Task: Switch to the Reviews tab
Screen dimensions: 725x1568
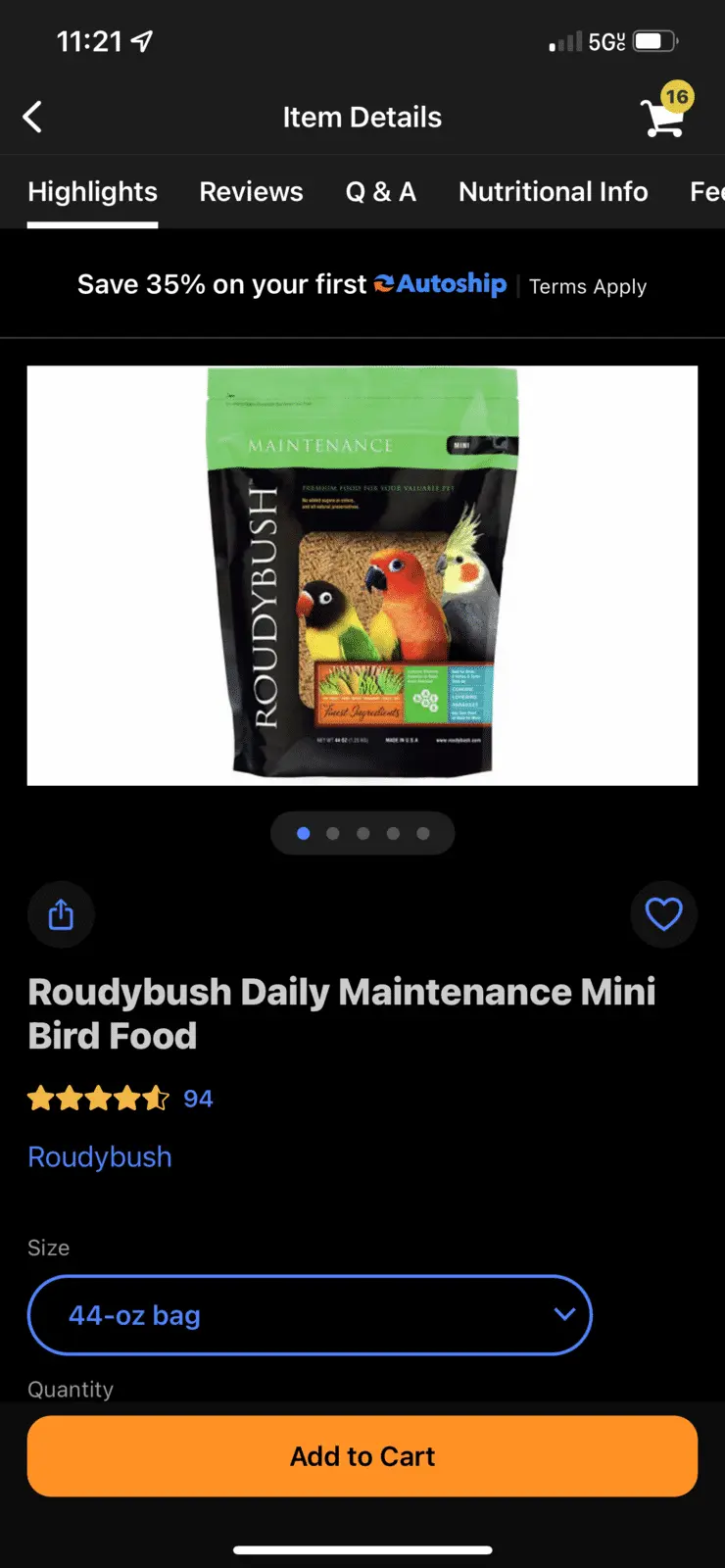Action: pyautogui.click(x=251, y=192)
